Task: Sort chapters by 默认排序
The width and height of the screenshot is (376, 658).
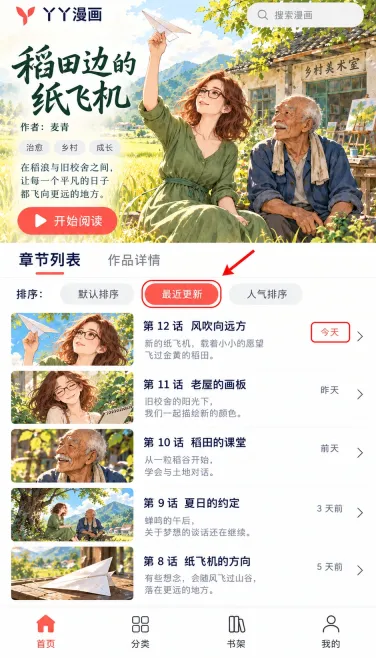Action: tap(98, 294)
